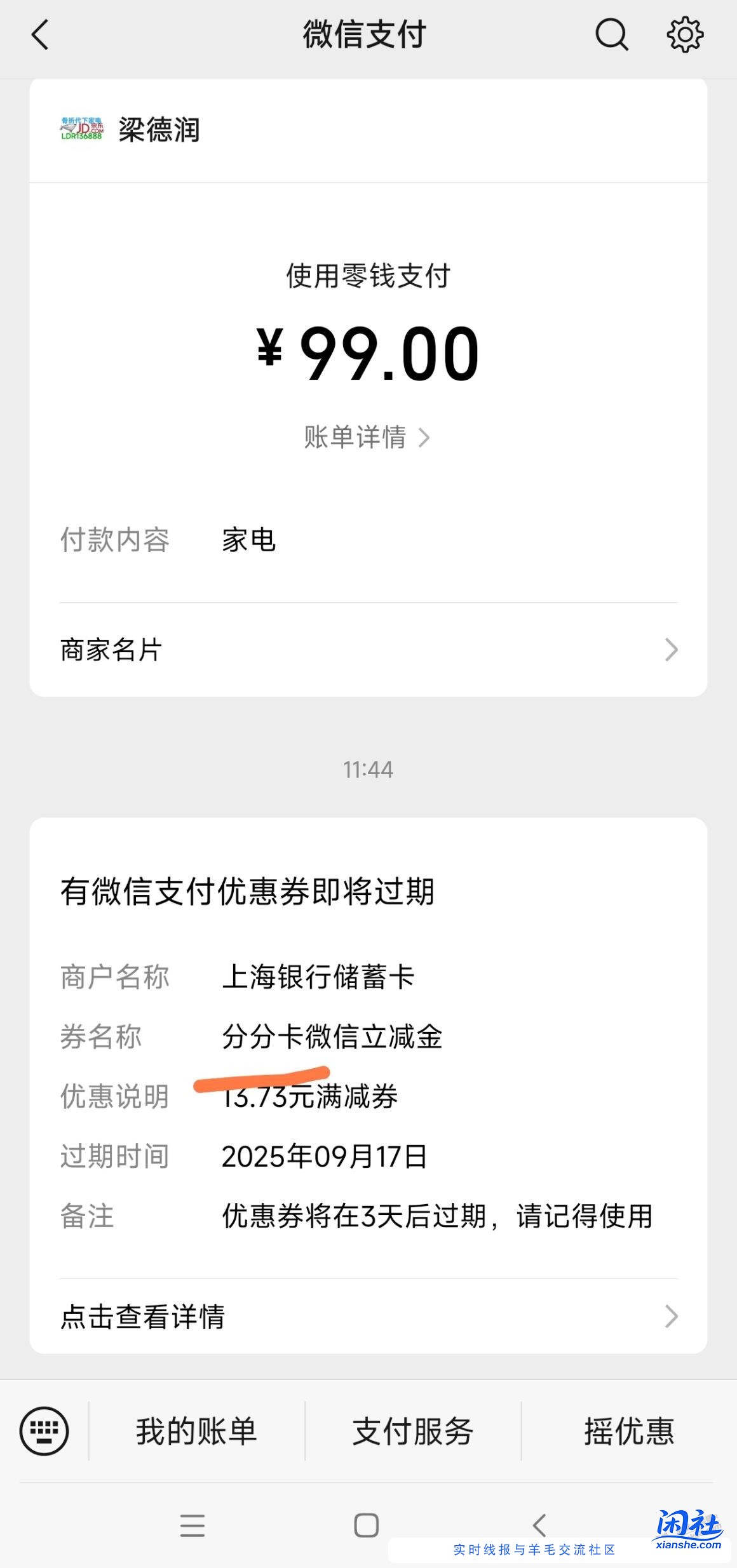Tap the 上海银行储蓄卡 merchant name

(316, 978)
